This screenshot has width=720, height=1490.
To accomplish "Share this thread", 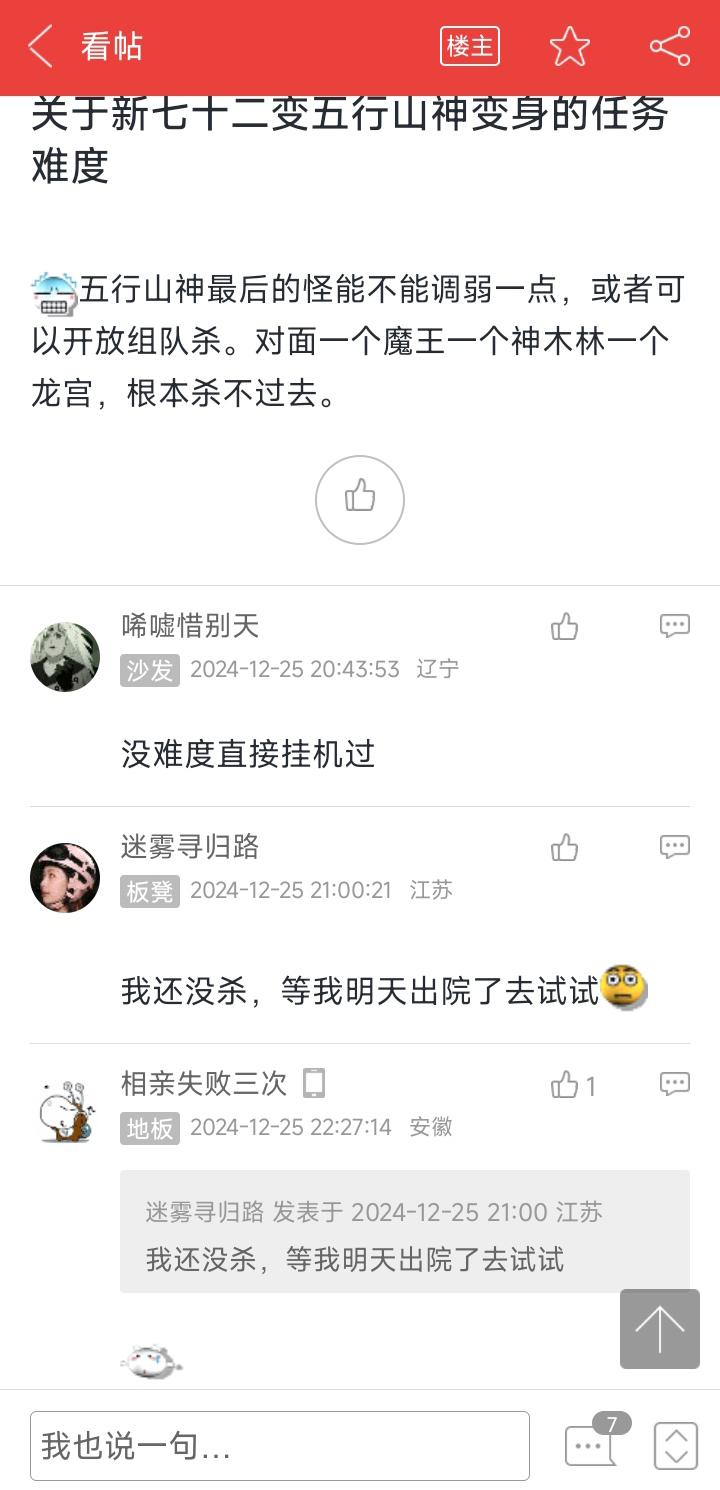I will pos(669,47).
